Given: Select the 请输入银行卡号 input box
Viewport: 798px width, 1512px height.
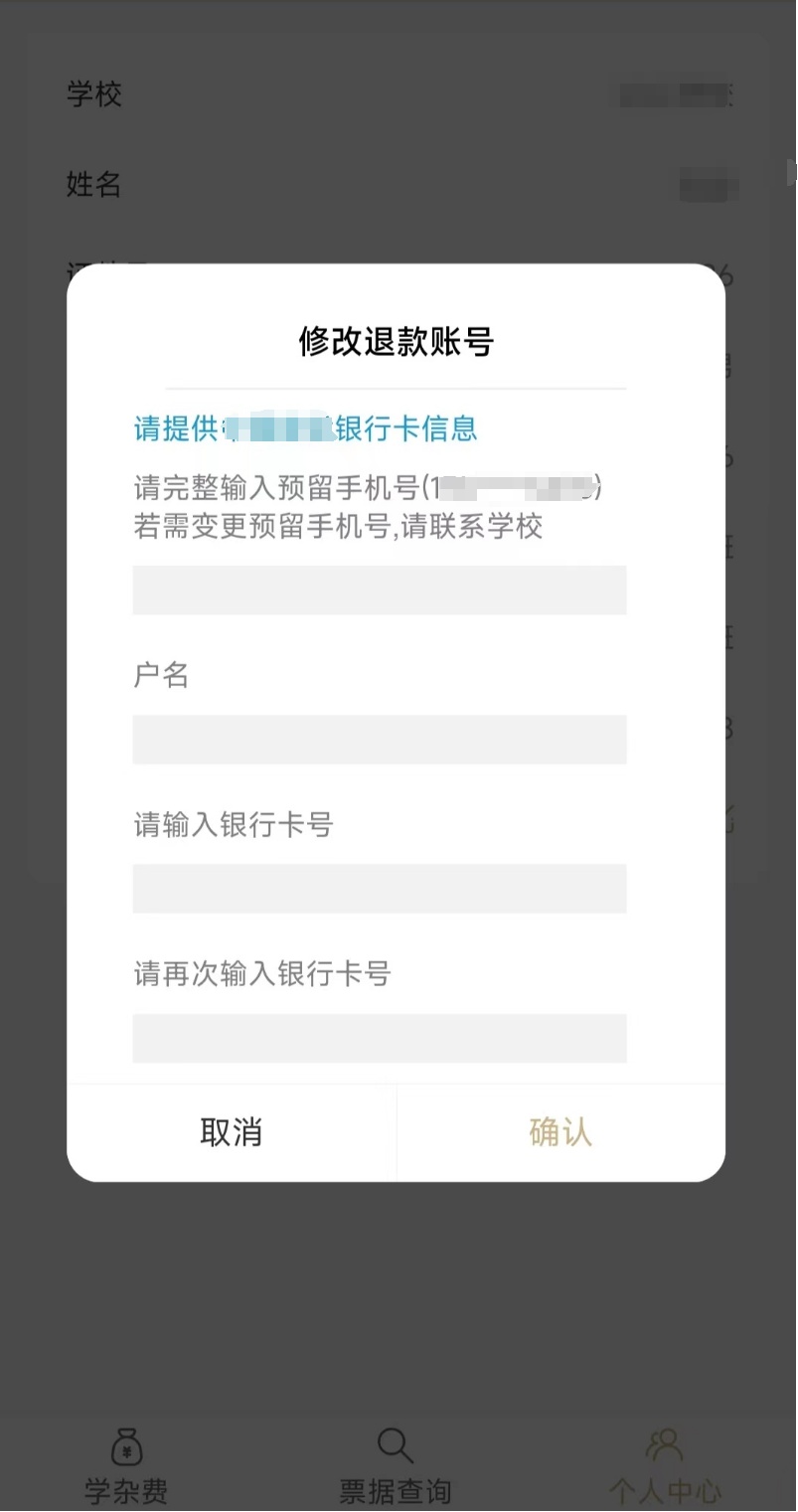Looking at the screenshot, I should [380, 889].
